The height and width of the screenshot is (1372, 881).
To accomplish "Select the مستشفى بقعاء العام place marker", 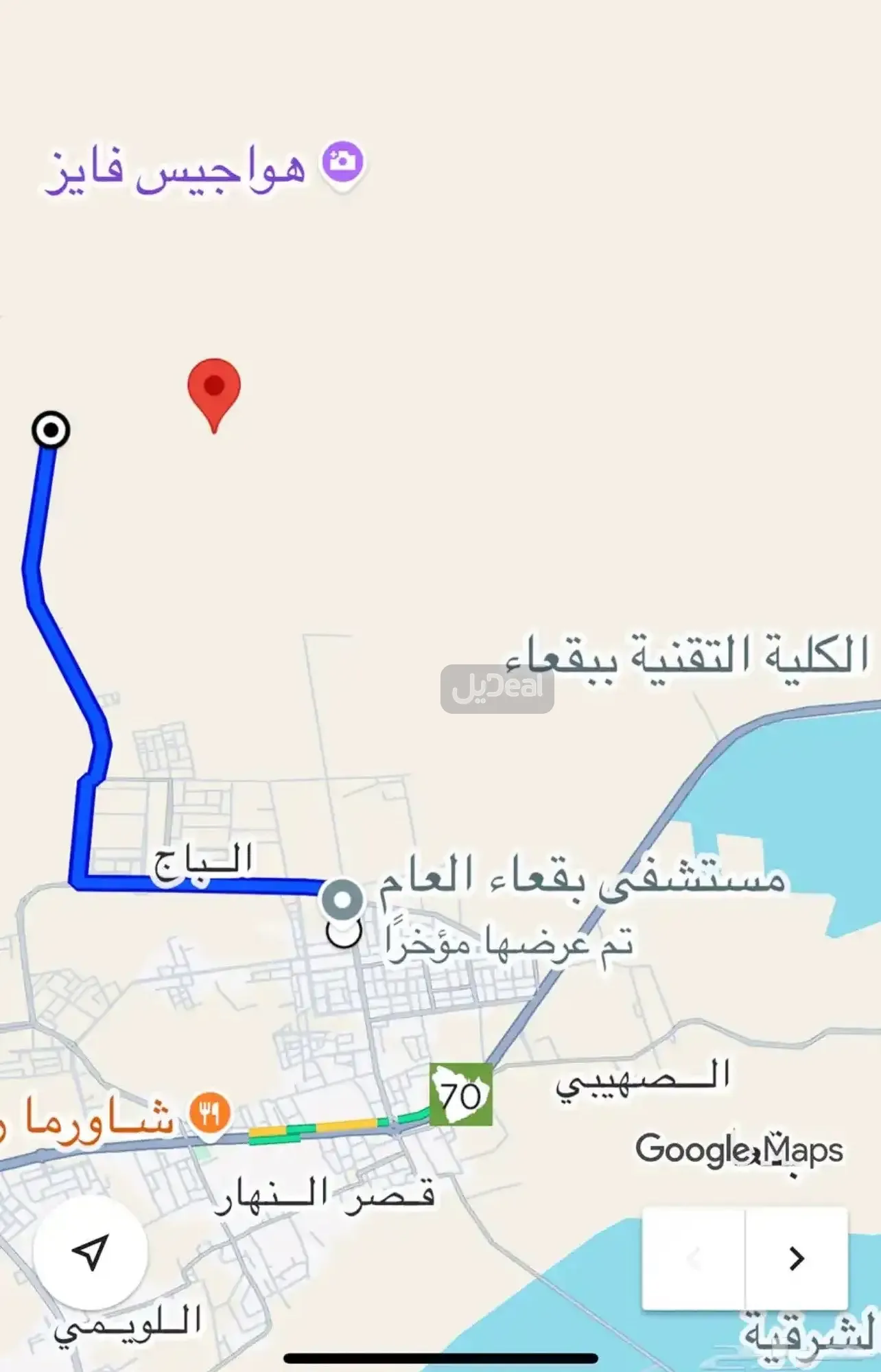I will [x=343, y=898].
